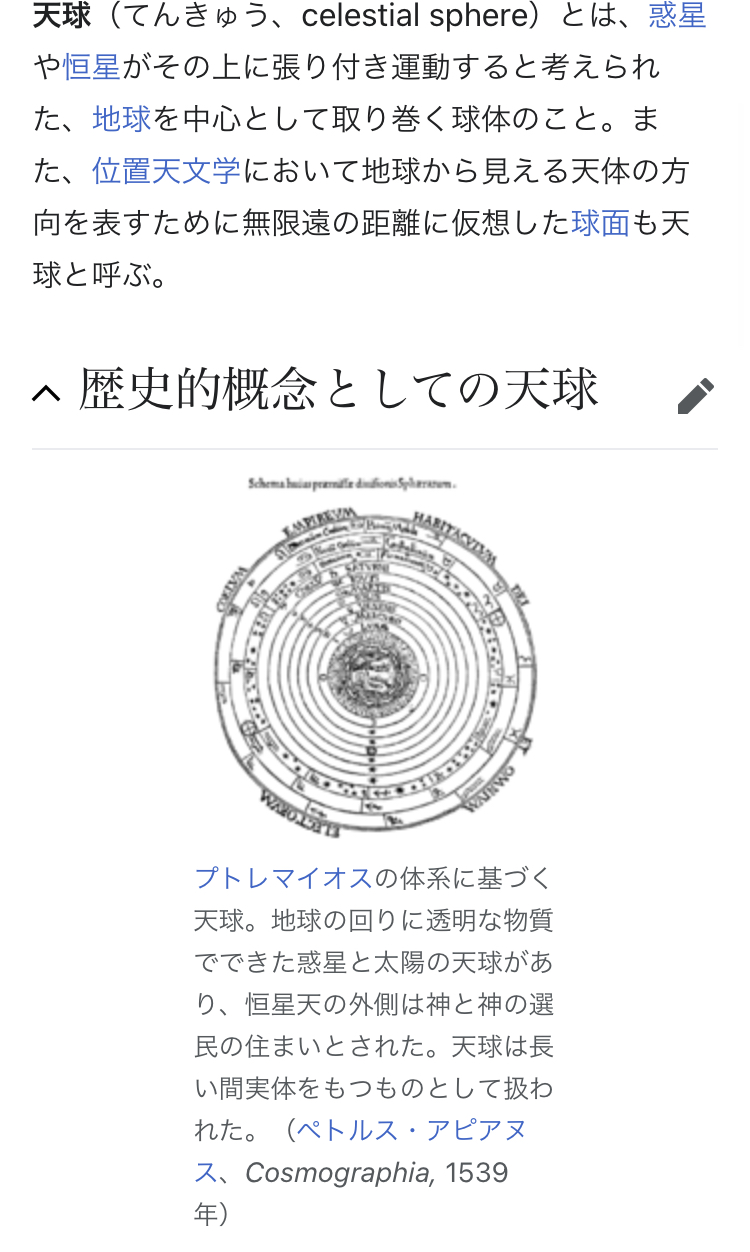Edit the 歴史的概念としての天球 section
The height and width of the screenshot is (1252, 750).
696,396
